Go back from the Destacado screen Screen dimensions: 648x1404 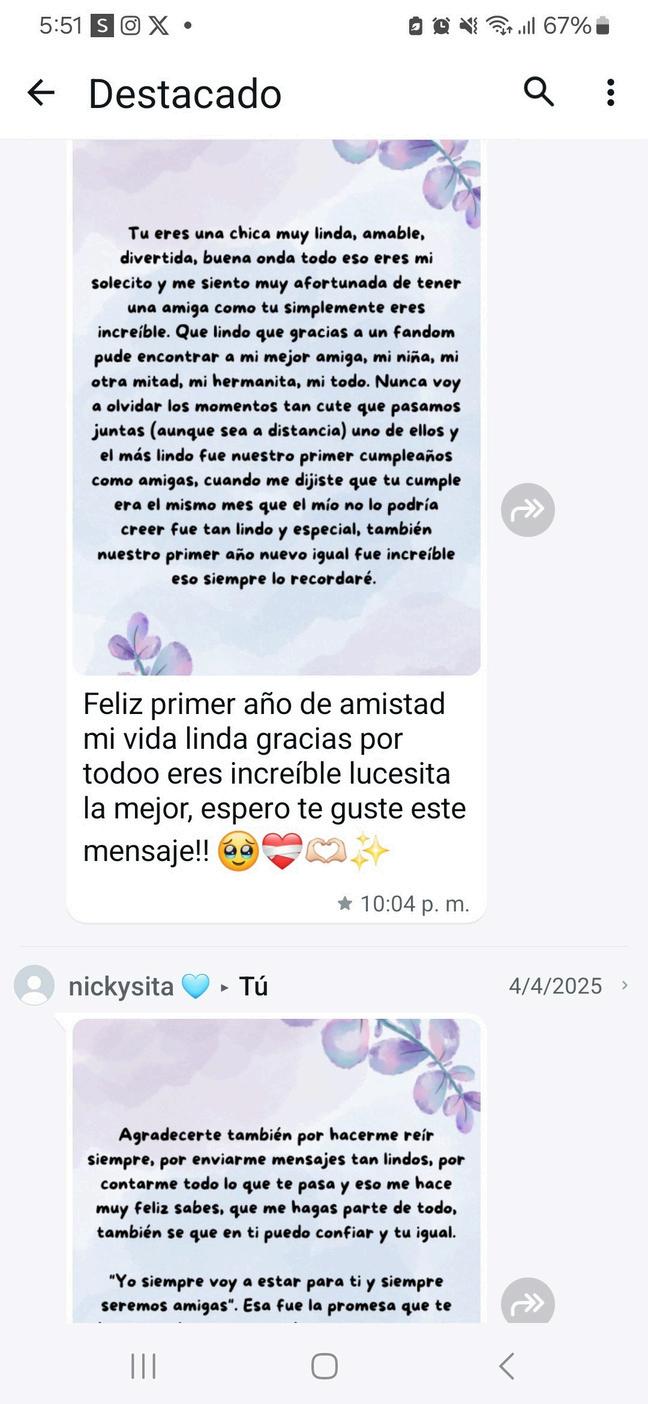point(41,93)
